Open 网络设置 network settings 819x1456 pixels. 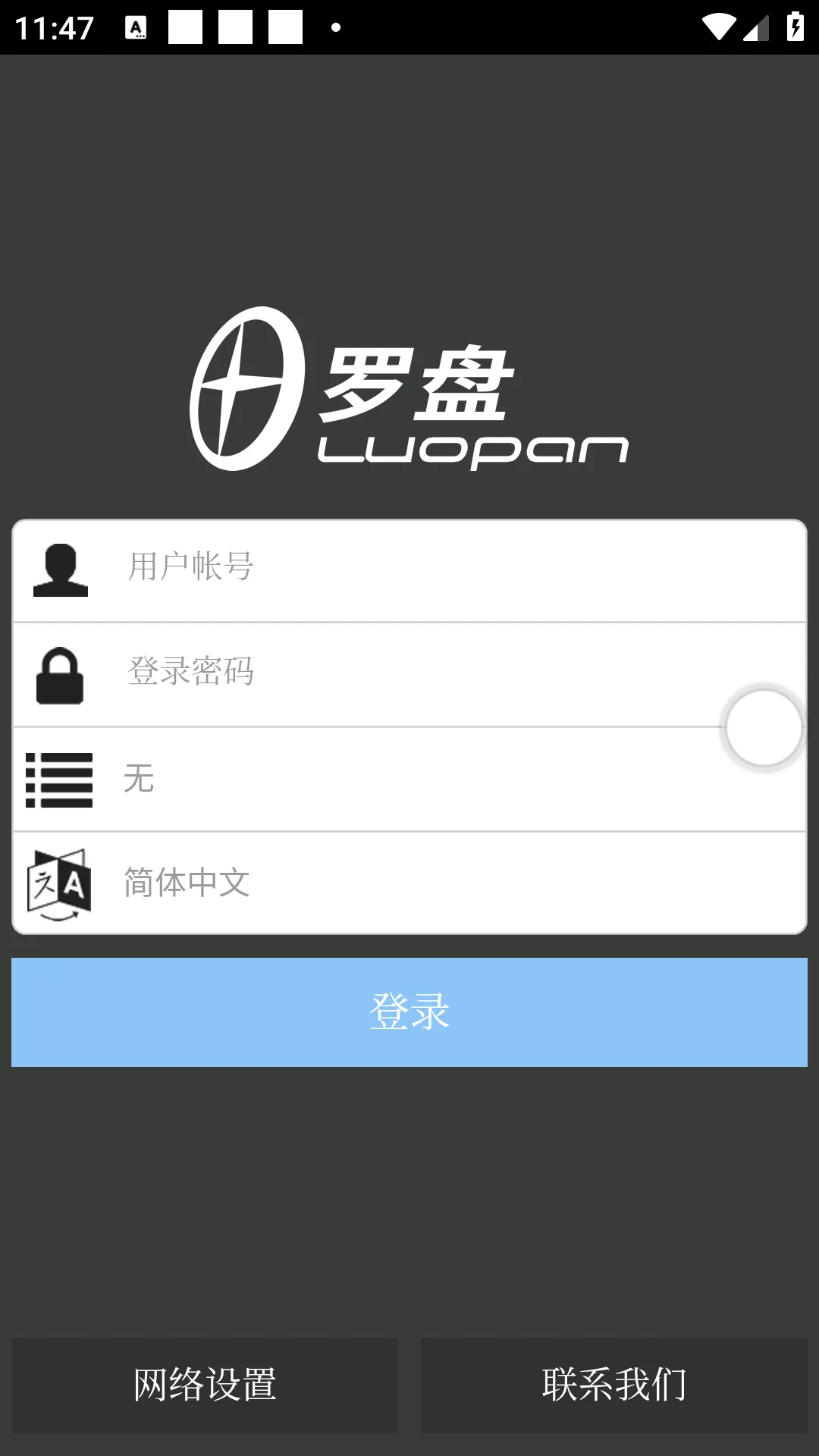click(x=205, y=1385)
